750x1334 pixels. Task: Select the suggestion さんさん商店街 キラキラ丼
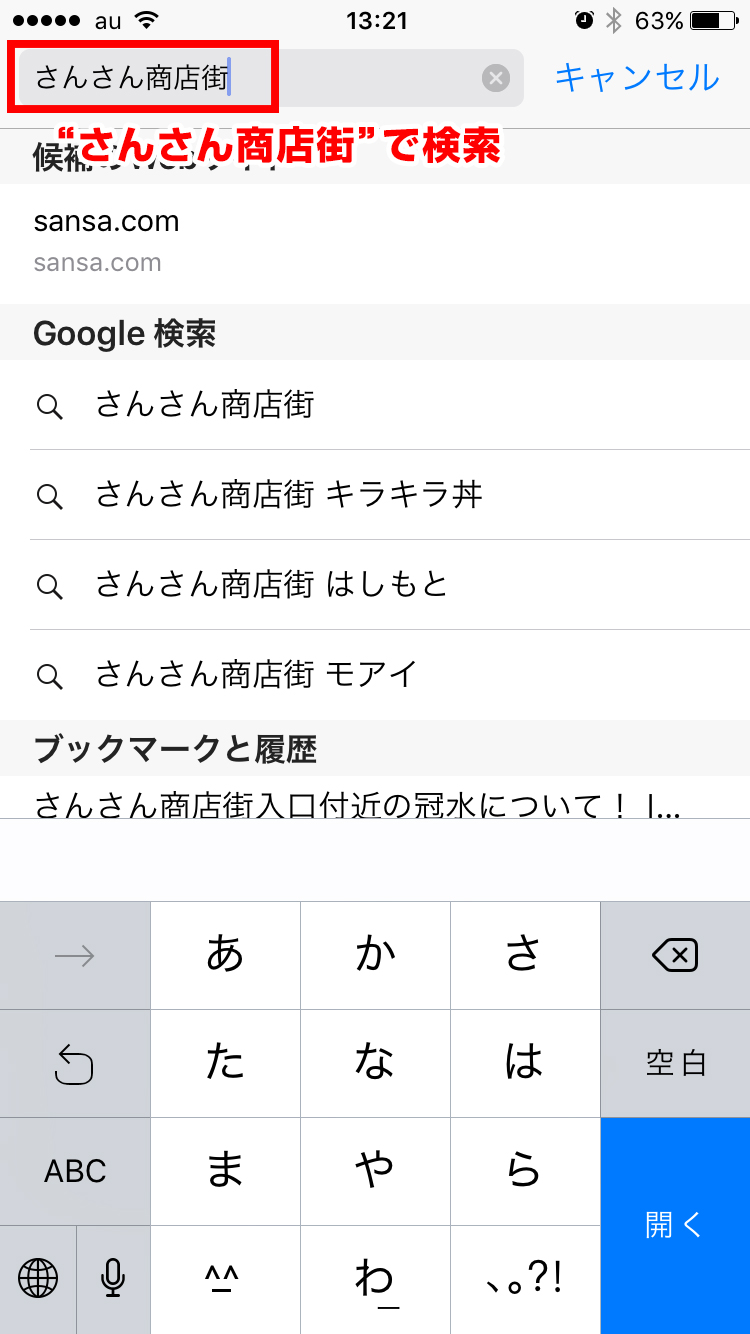tap(375, 495)
